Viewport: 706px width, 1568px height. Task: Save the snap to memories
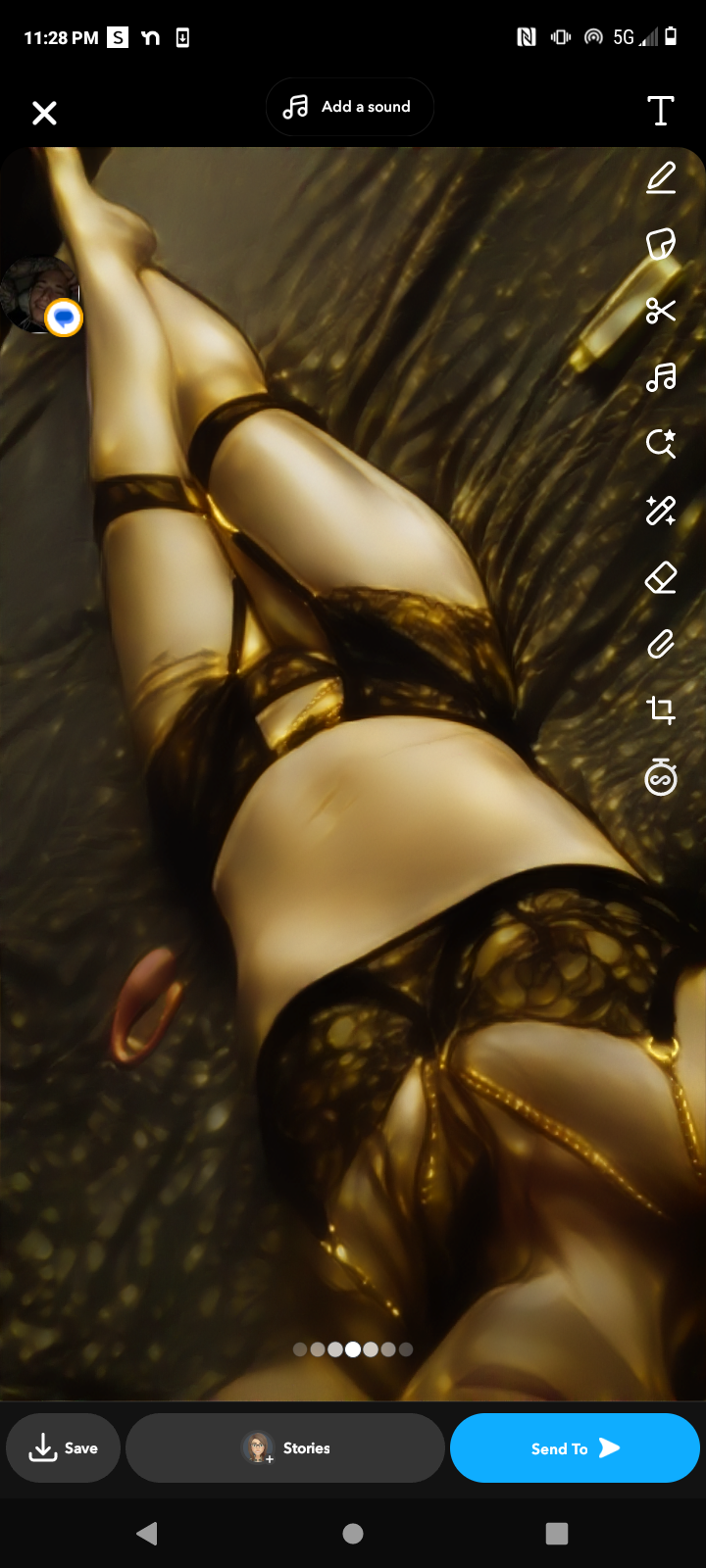tap(64, 1448)
